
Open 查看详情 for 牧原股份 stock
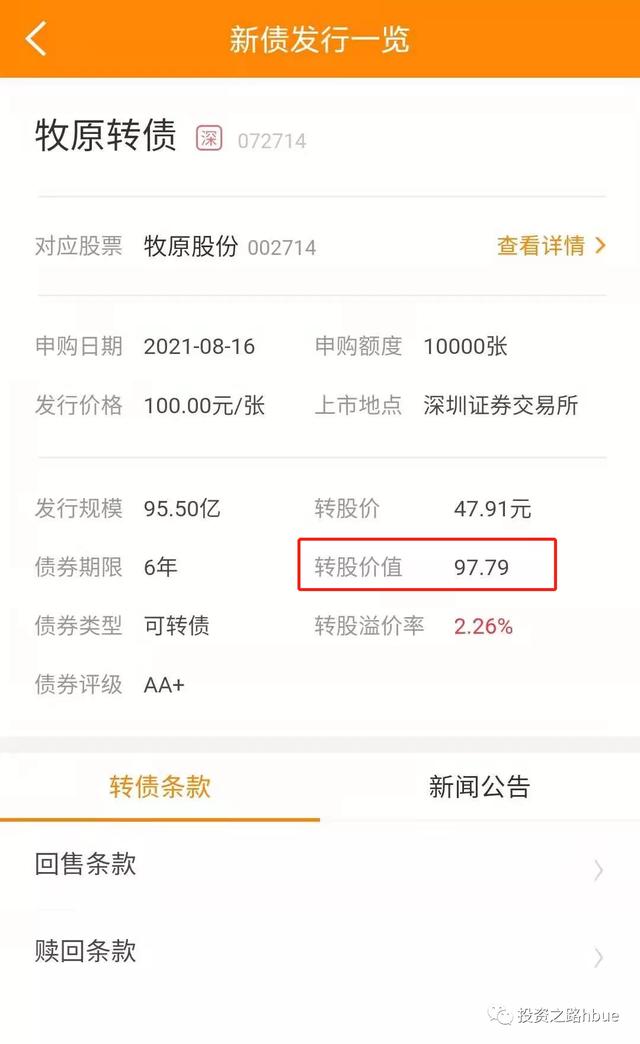[551, 246]
